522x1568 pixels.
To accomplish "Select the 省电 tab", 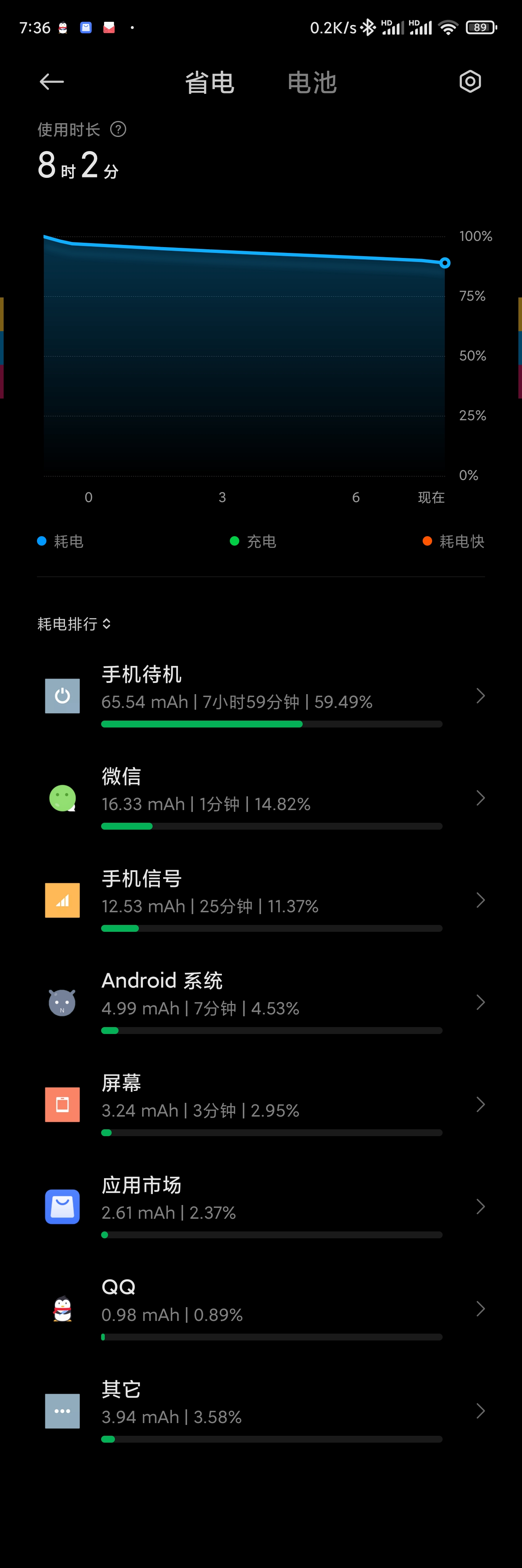I will coord(210,82).
